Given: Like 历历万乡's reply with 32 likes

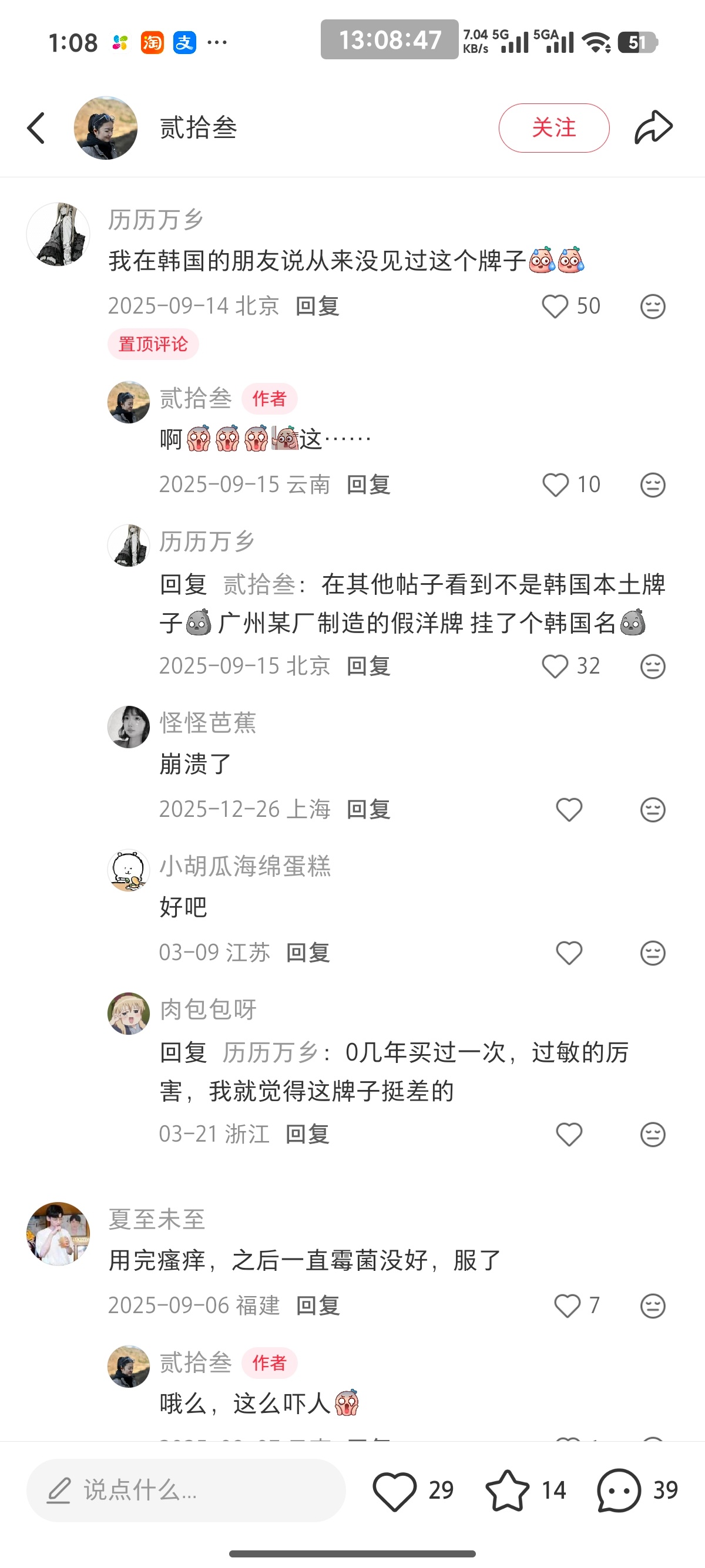Looking at the screenshot, I should tap(555, 667).
